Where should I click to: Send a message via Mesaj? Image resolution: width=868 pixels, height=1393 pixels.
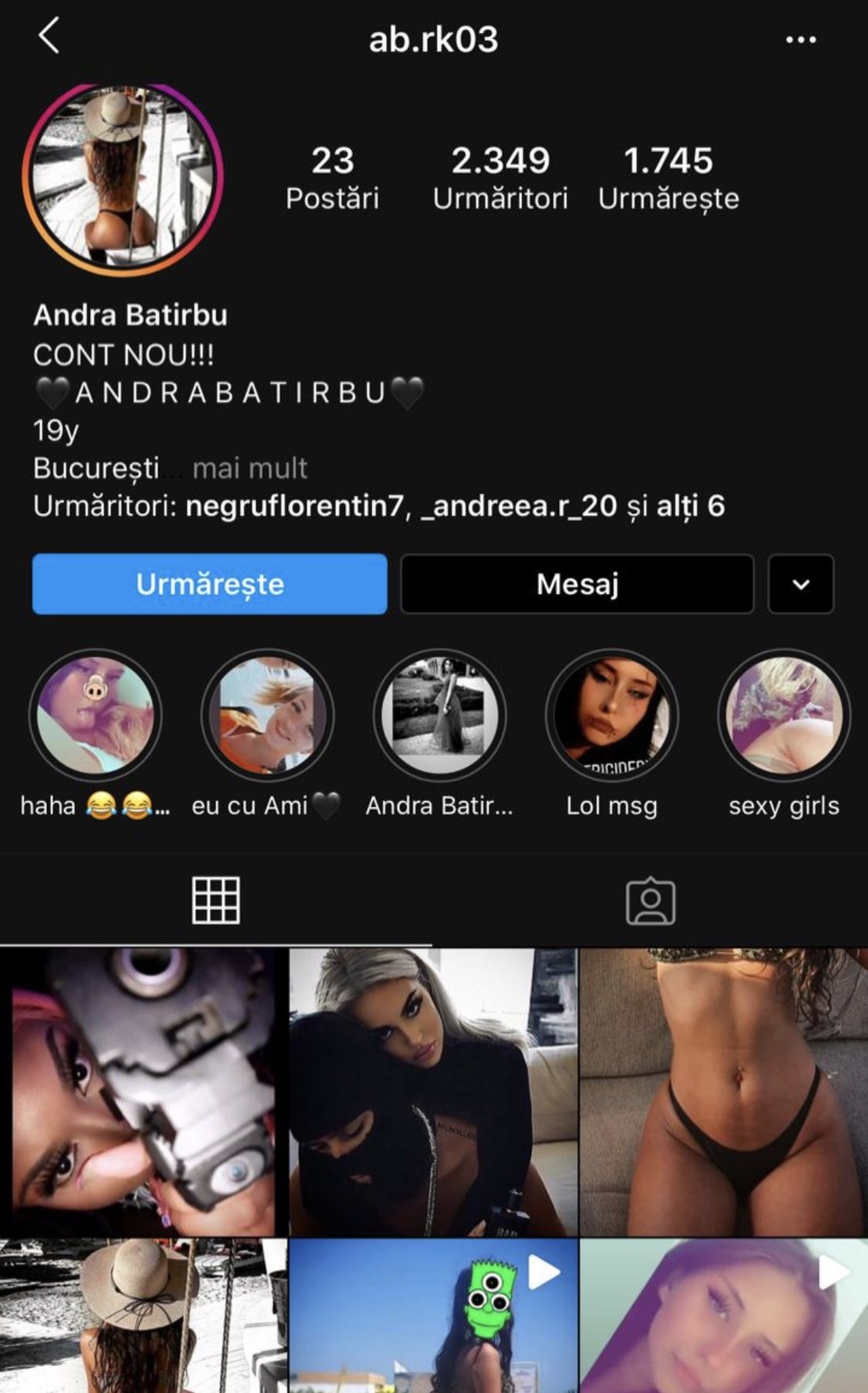(x=577, y=584)
